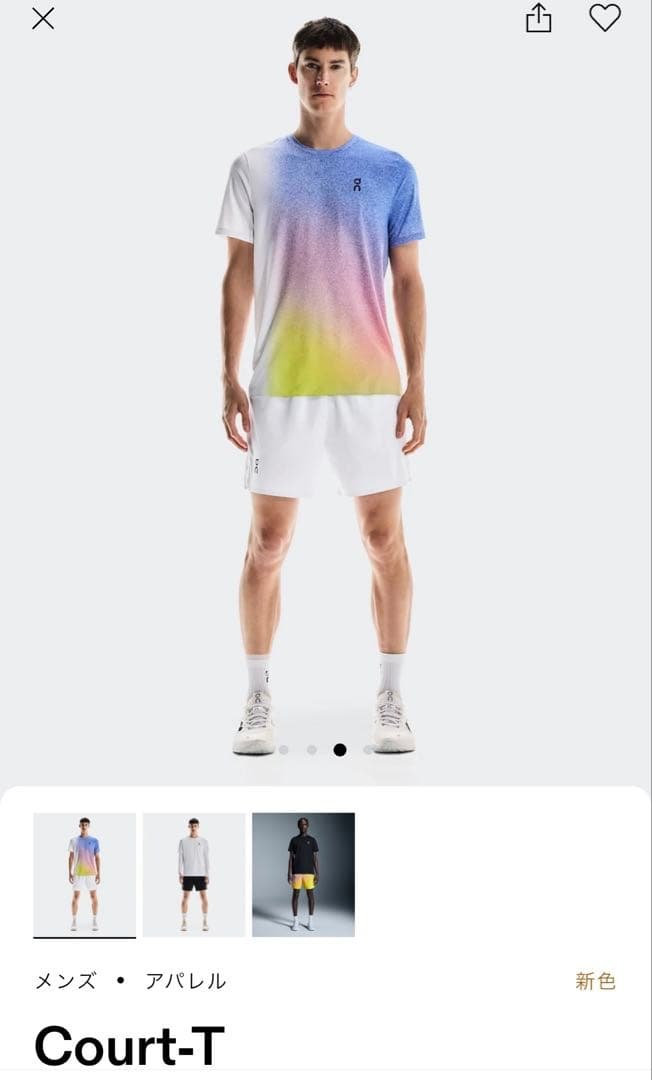Close the Court-T product page
This screenshot has height=1080, width=652.
click(x=43, y=18)
